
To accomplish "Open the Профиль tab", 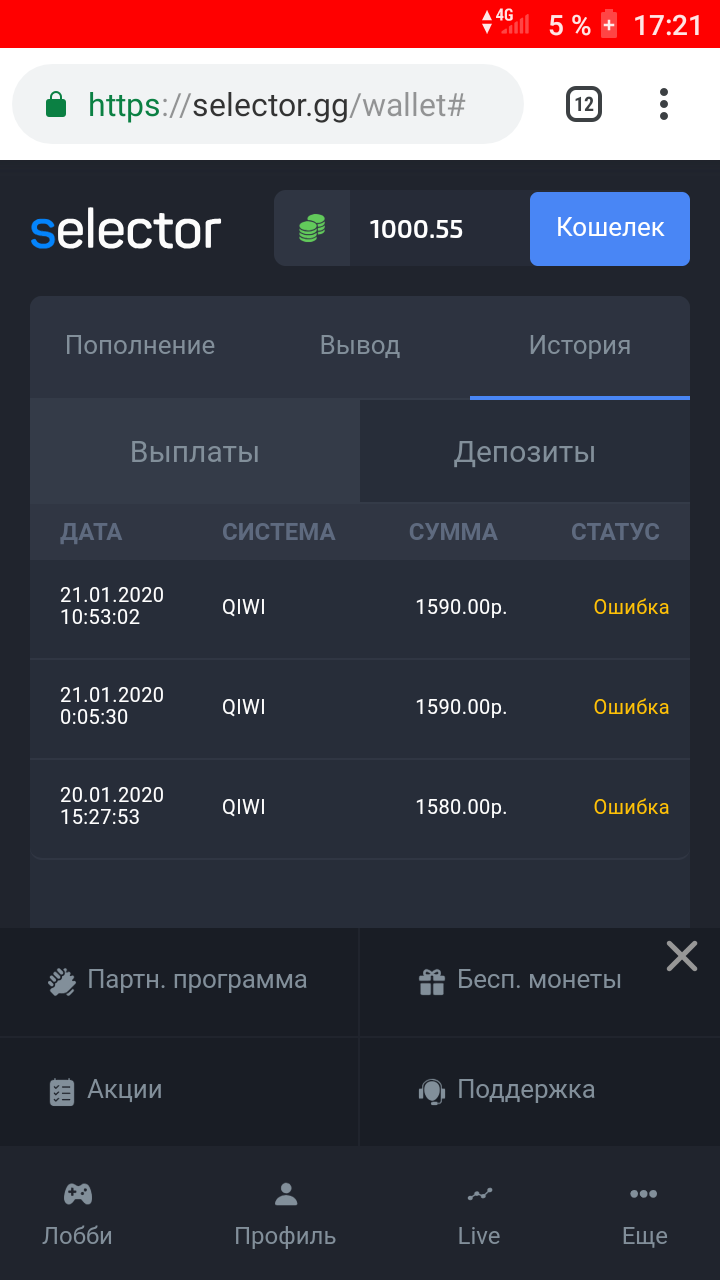I will 285,1213.
